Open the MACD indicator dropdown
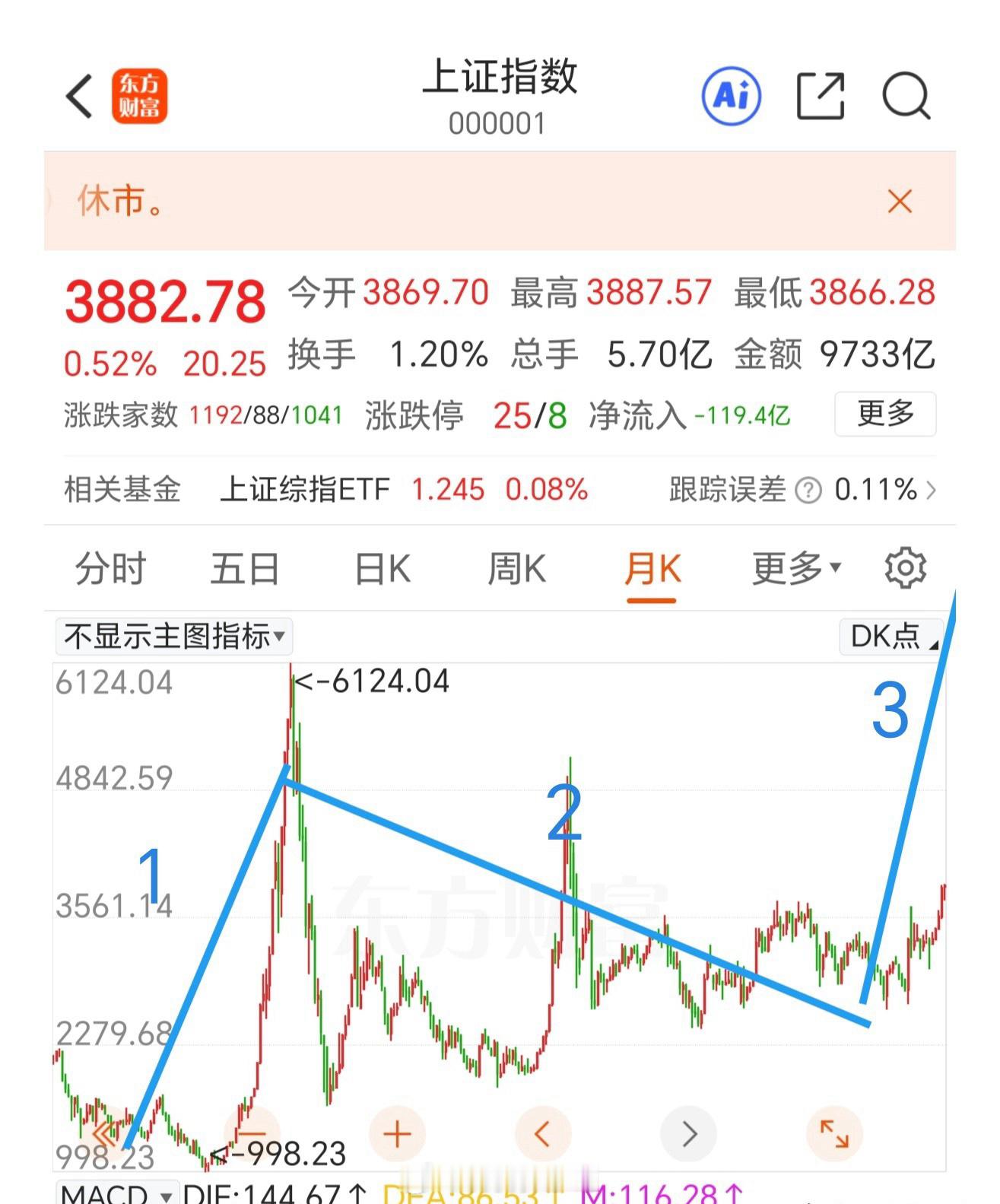The width and height of the screenshot is (1000, 1204). point(116,1194)
